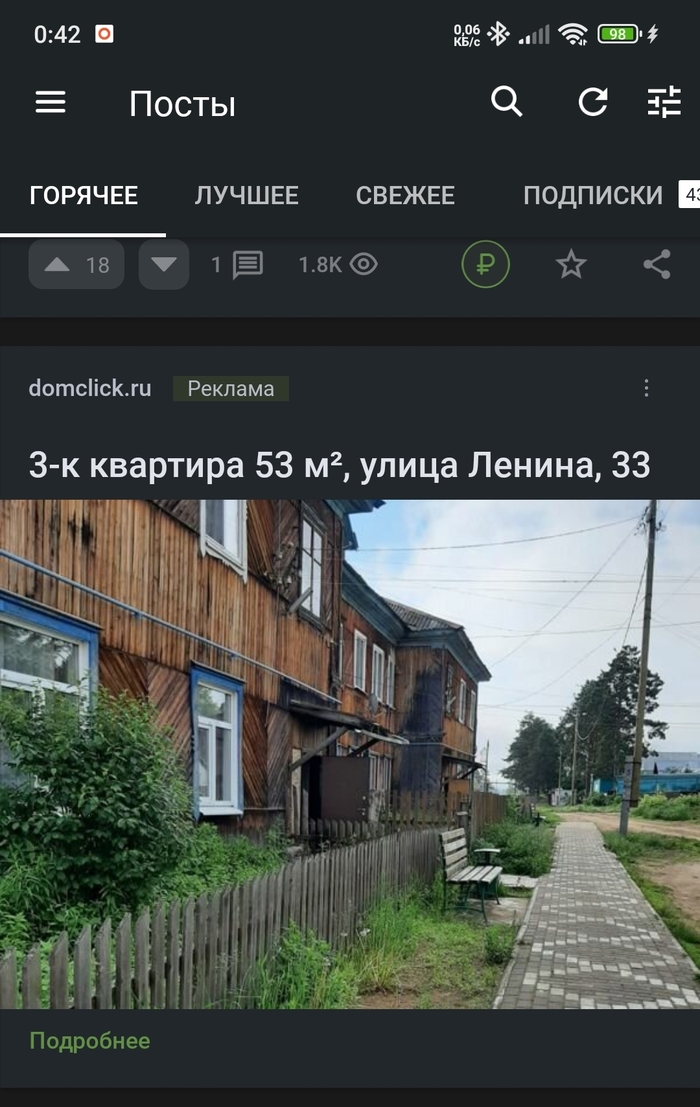Image resolution: width=700 pixels, height=1107 pixels.
Task: Switch to the Свежее tab
Action: (405, 195)
